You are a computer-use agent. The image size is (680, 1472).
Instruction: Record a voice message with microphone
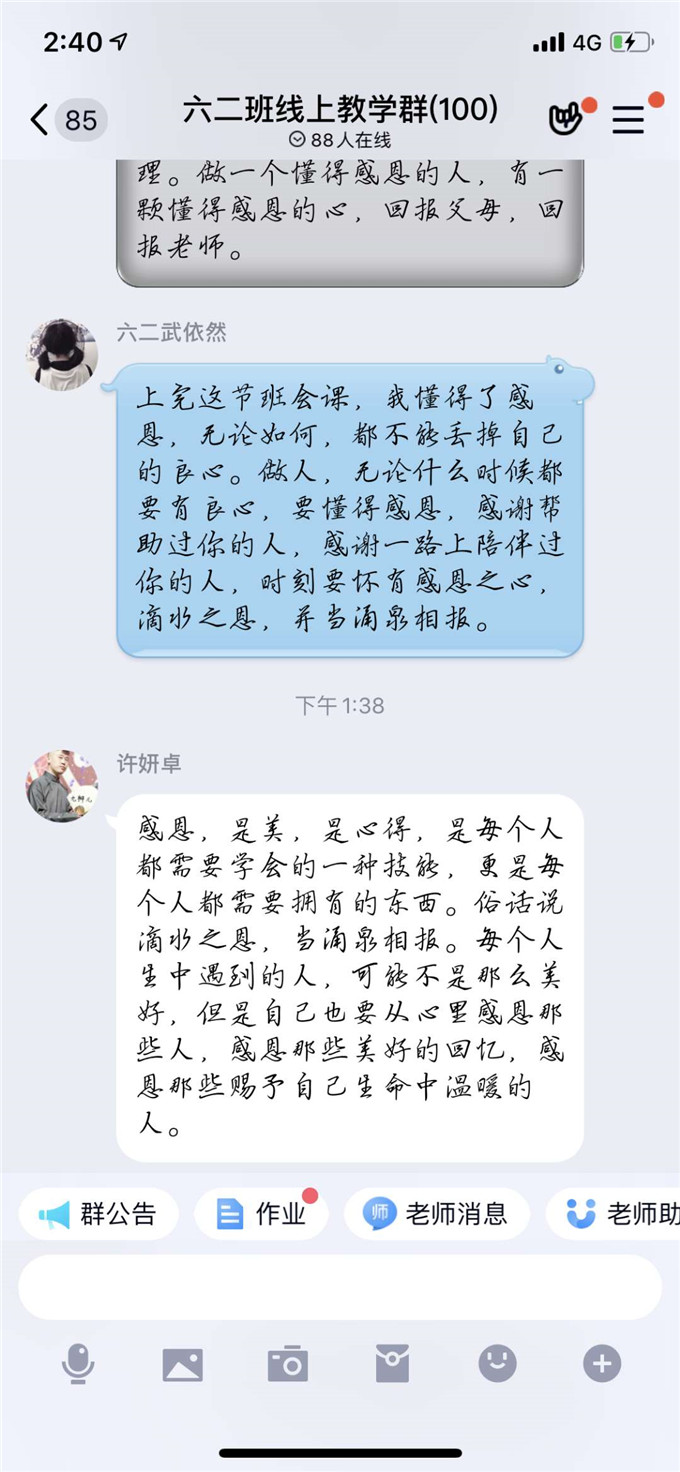(x=78, y=1364)
